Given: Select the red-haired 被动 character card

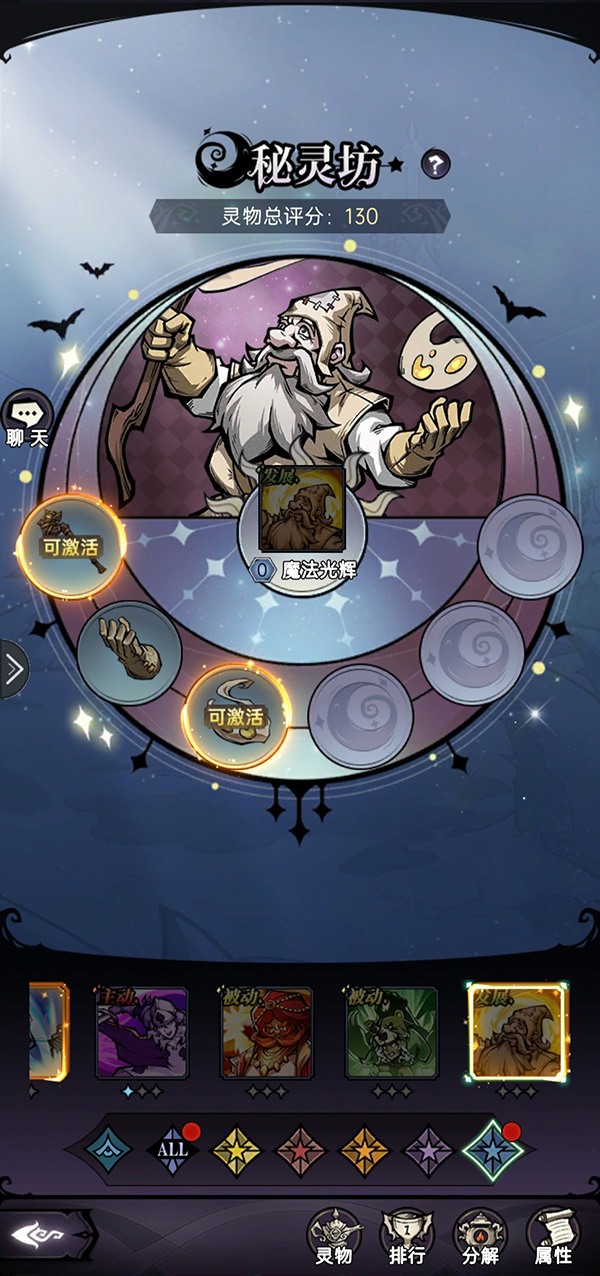Looking at the screenshot, I should click(x=266, y=1033).
